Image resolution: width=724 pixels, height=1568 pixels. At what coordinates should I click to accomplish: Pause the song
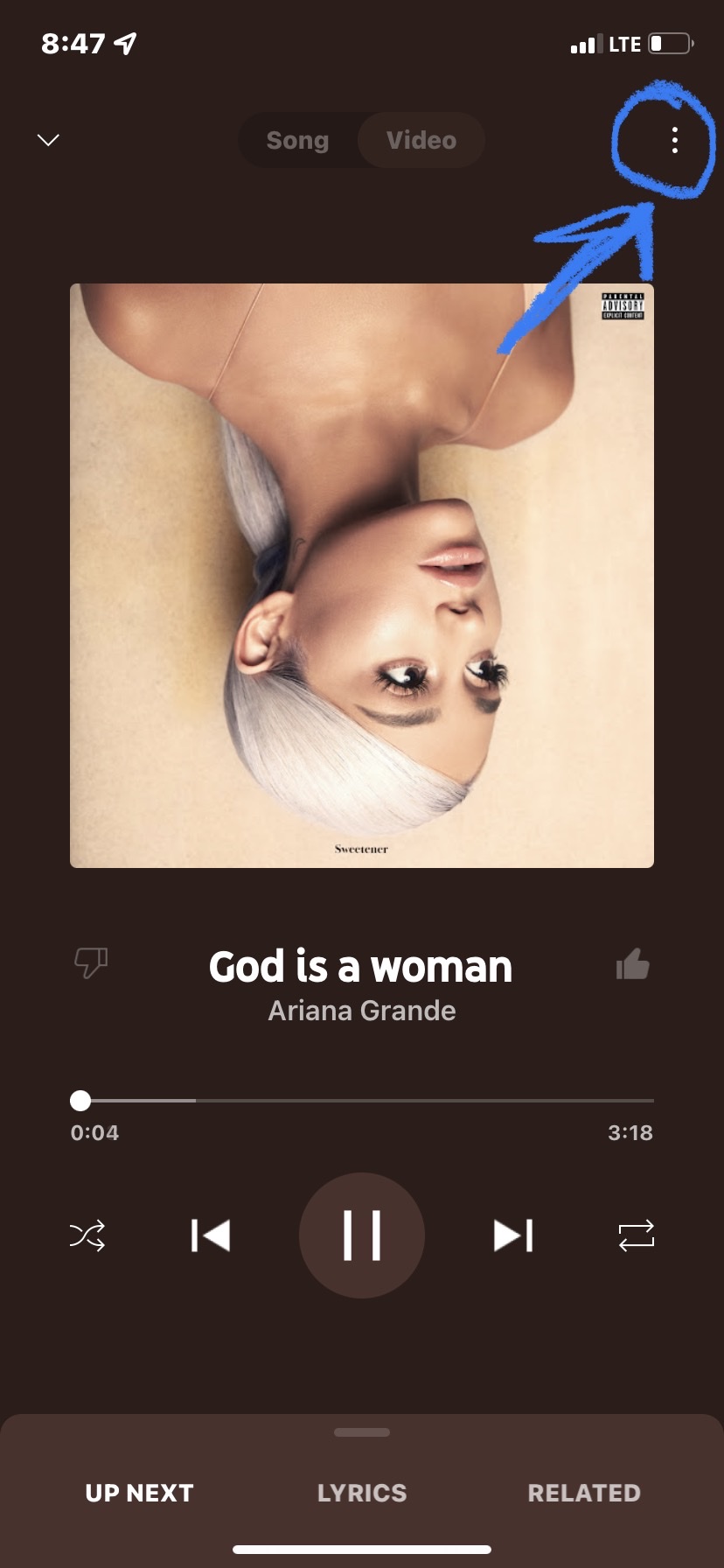pos(362,1235)
